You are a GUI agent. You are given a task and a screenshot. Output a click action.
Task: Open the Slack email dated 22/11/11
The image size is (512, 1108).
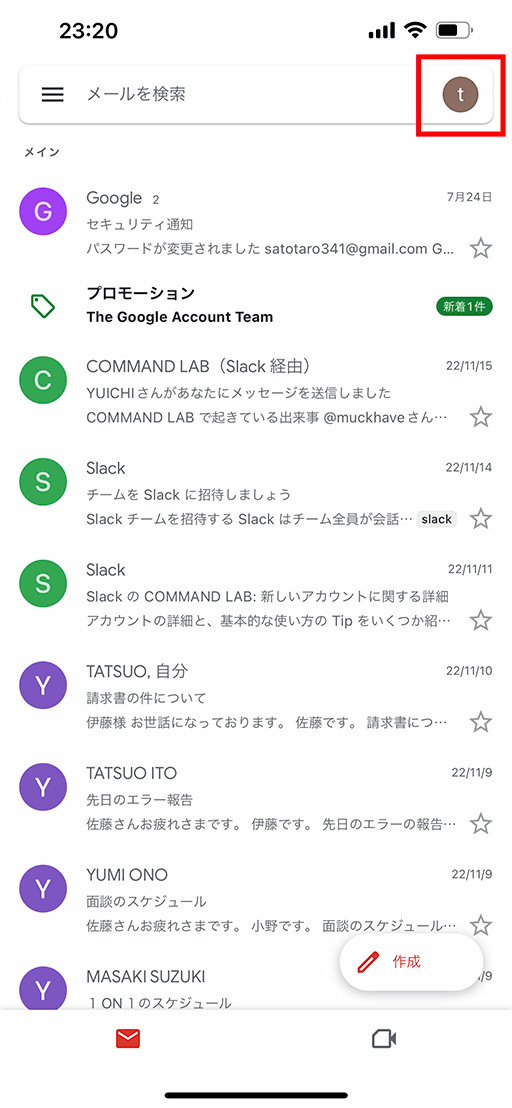tap(256, 595)
